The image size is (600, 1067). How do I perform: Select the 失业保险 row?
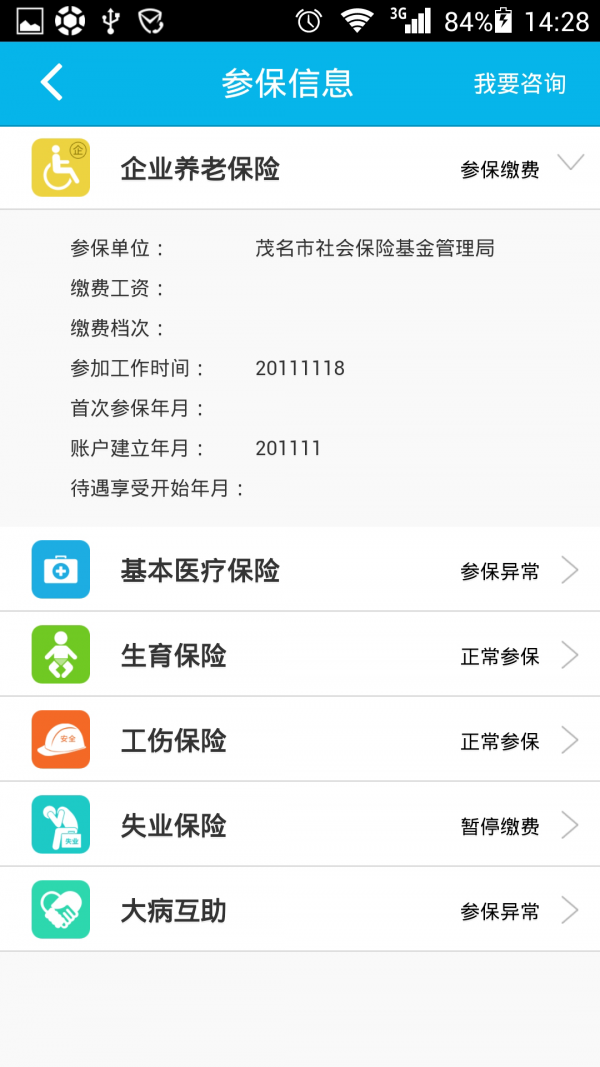[x=300, y=825]
